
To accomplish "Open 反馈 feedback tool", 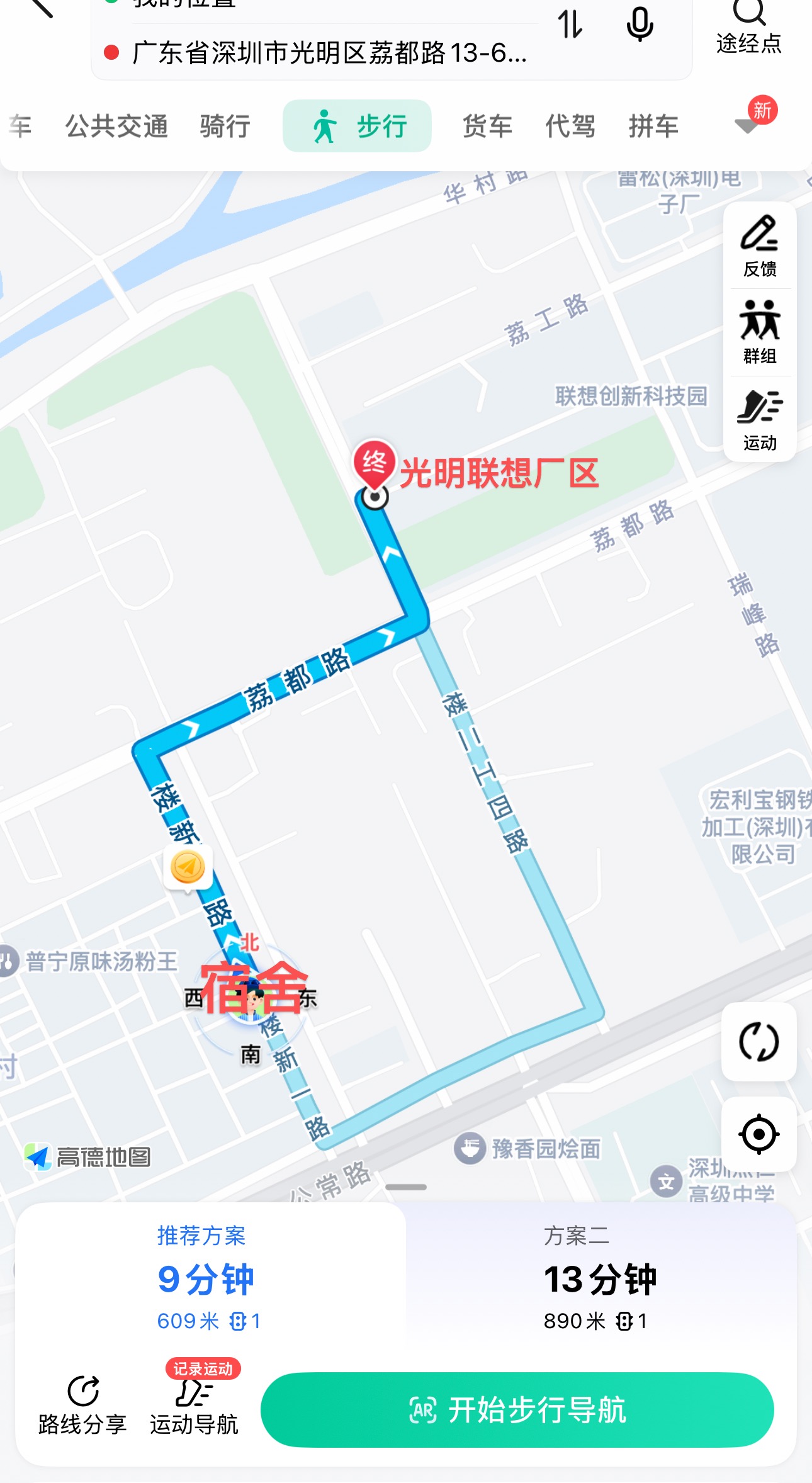I will click(x=760, y=246).
